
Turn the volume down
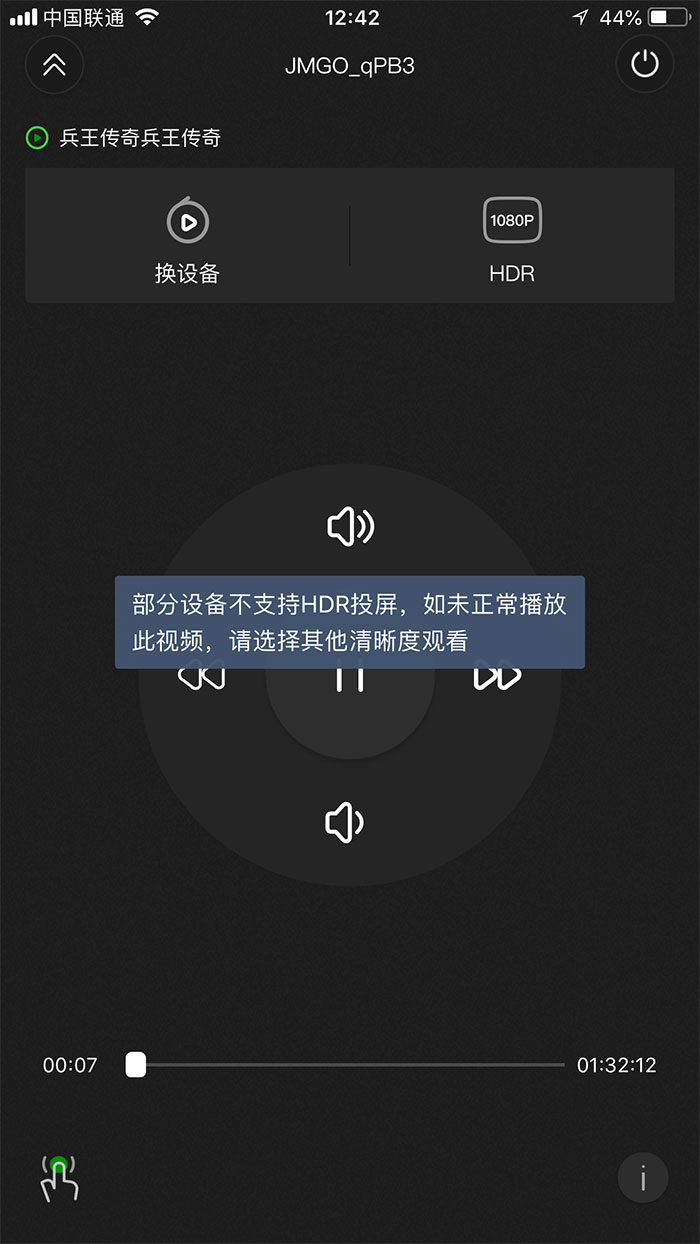pos(345,822)
